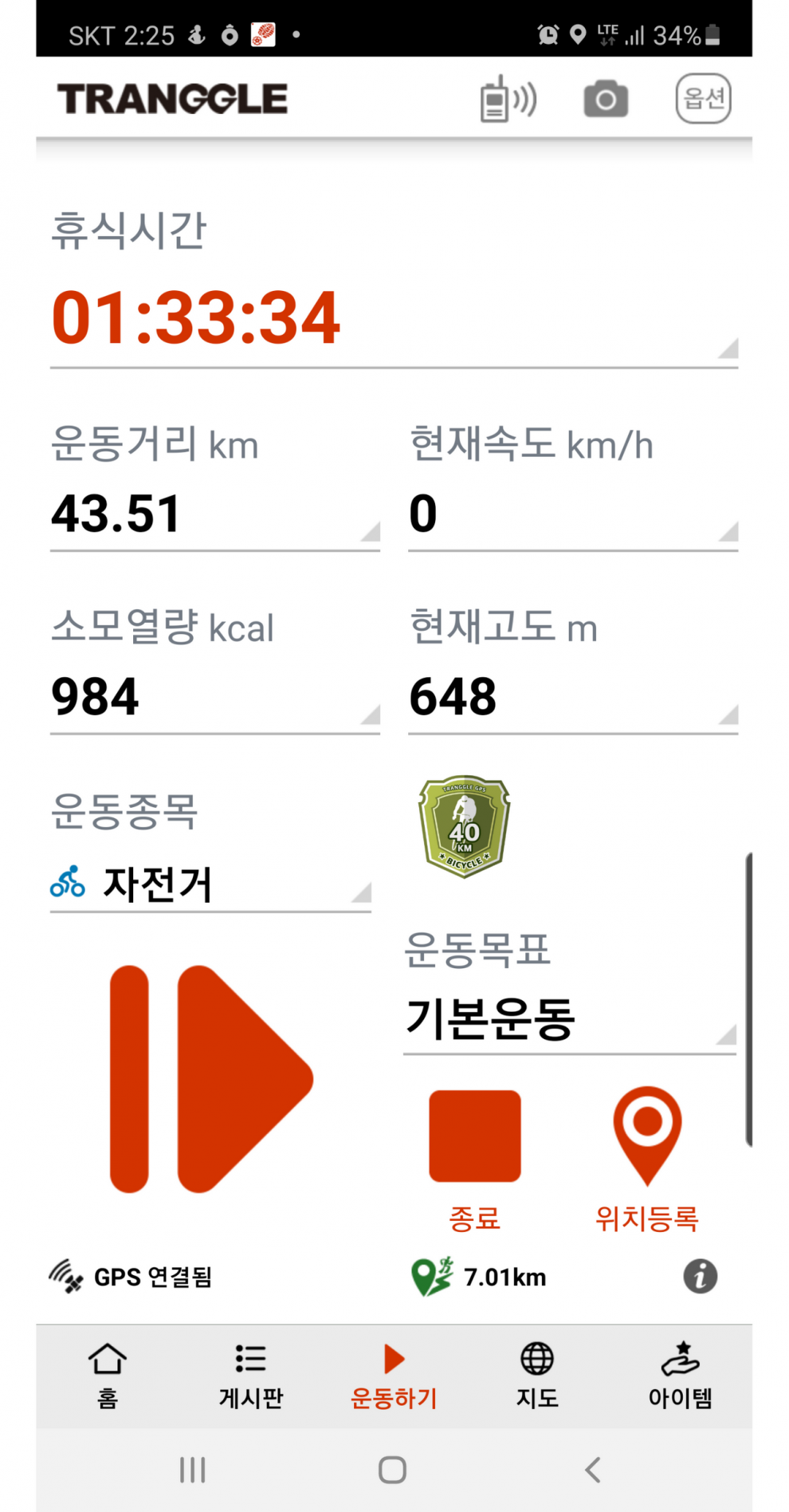Open the 옵션 options button

(703, 99)
